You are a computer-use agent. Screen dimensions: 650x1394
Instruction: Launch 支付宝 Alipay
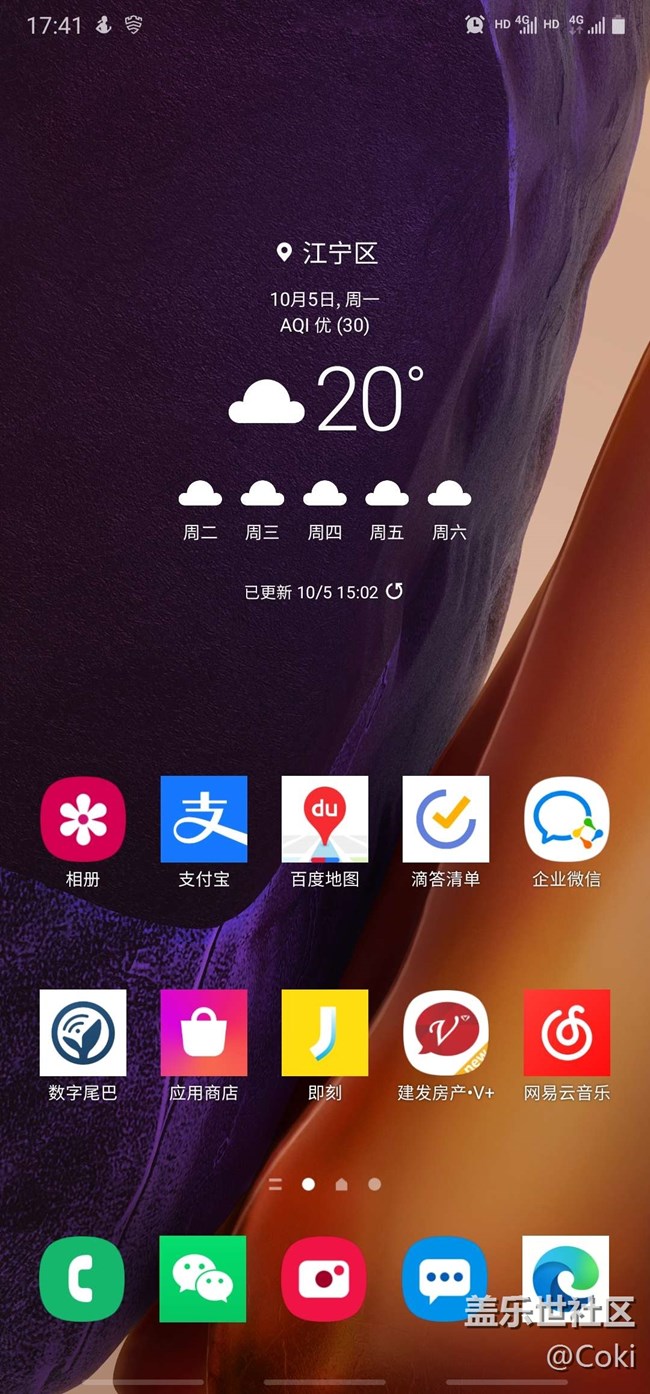(x=204, y=819)
